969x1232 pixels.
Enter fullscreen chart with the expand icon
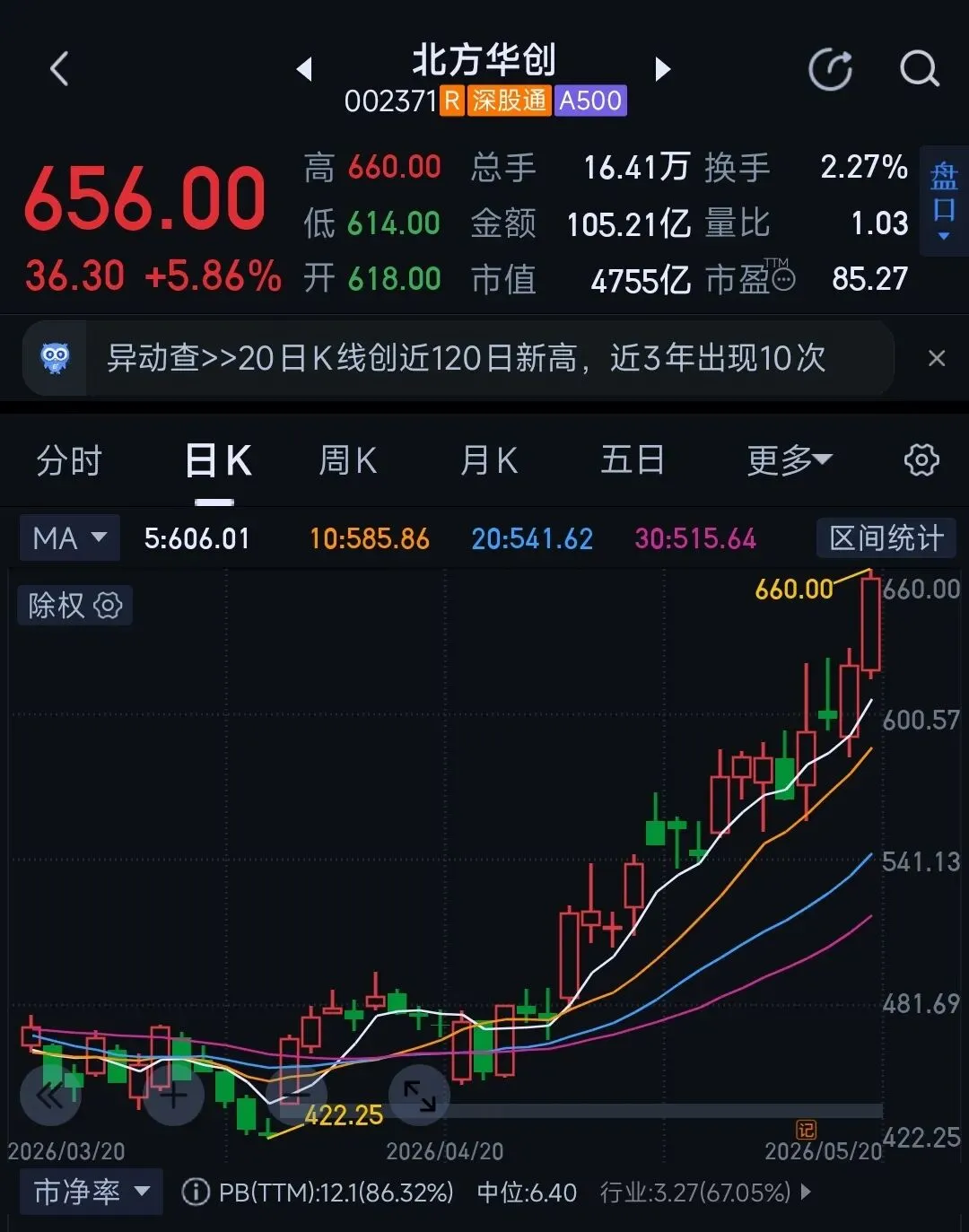click(419, 1096)
